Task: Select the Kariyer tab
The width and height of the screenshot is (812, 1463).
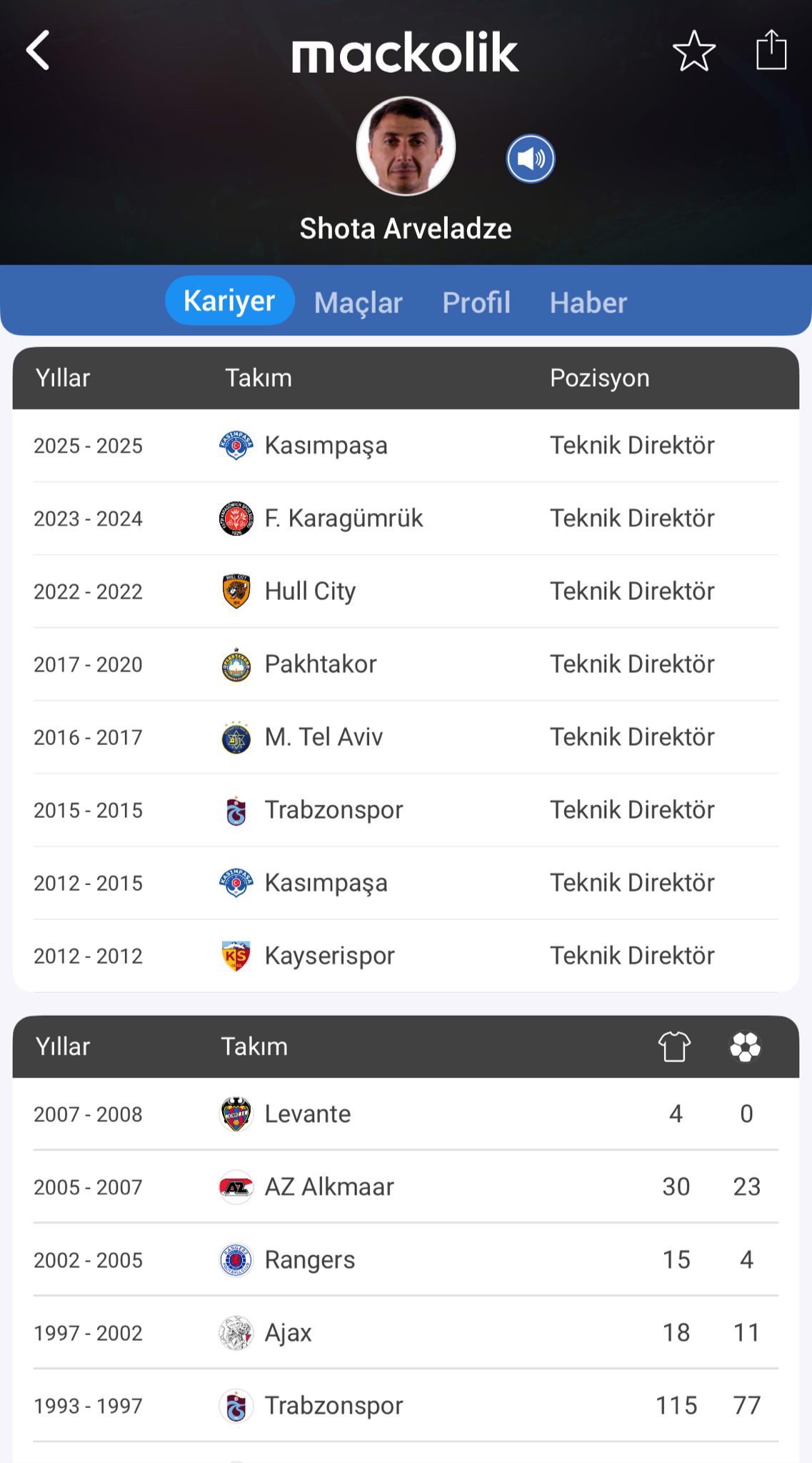Action: click(229, 301)
